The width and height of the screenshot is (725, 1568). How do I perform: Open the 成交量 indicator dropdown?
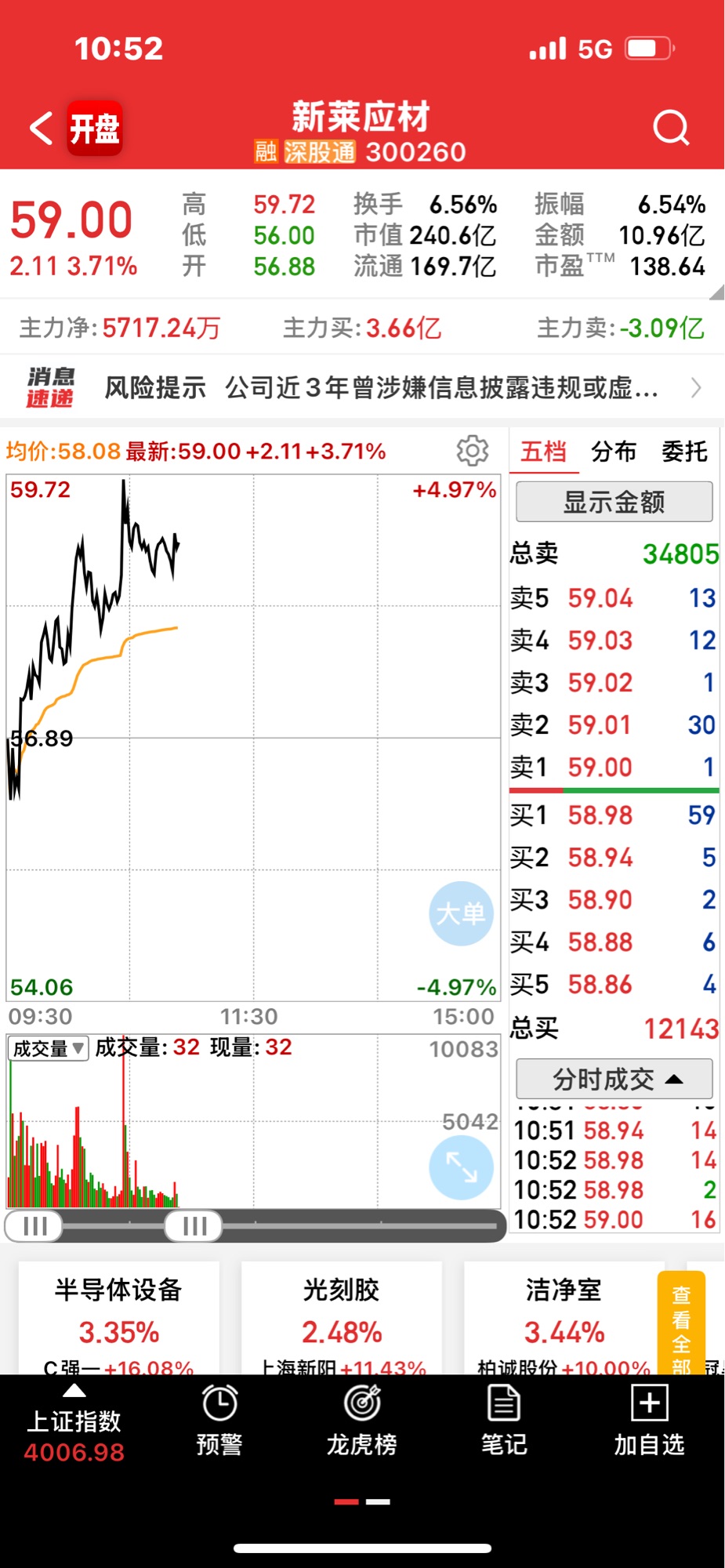(48, 1048)
